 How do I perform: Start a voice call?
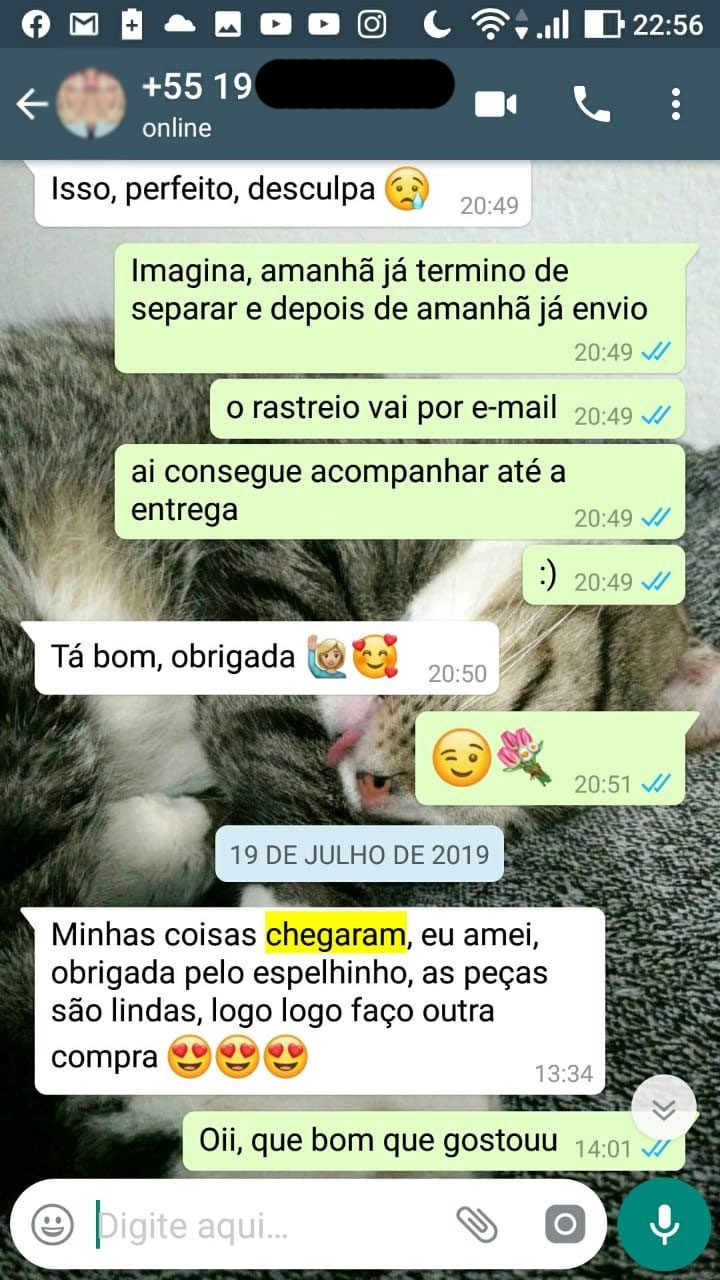pos(591,104)
